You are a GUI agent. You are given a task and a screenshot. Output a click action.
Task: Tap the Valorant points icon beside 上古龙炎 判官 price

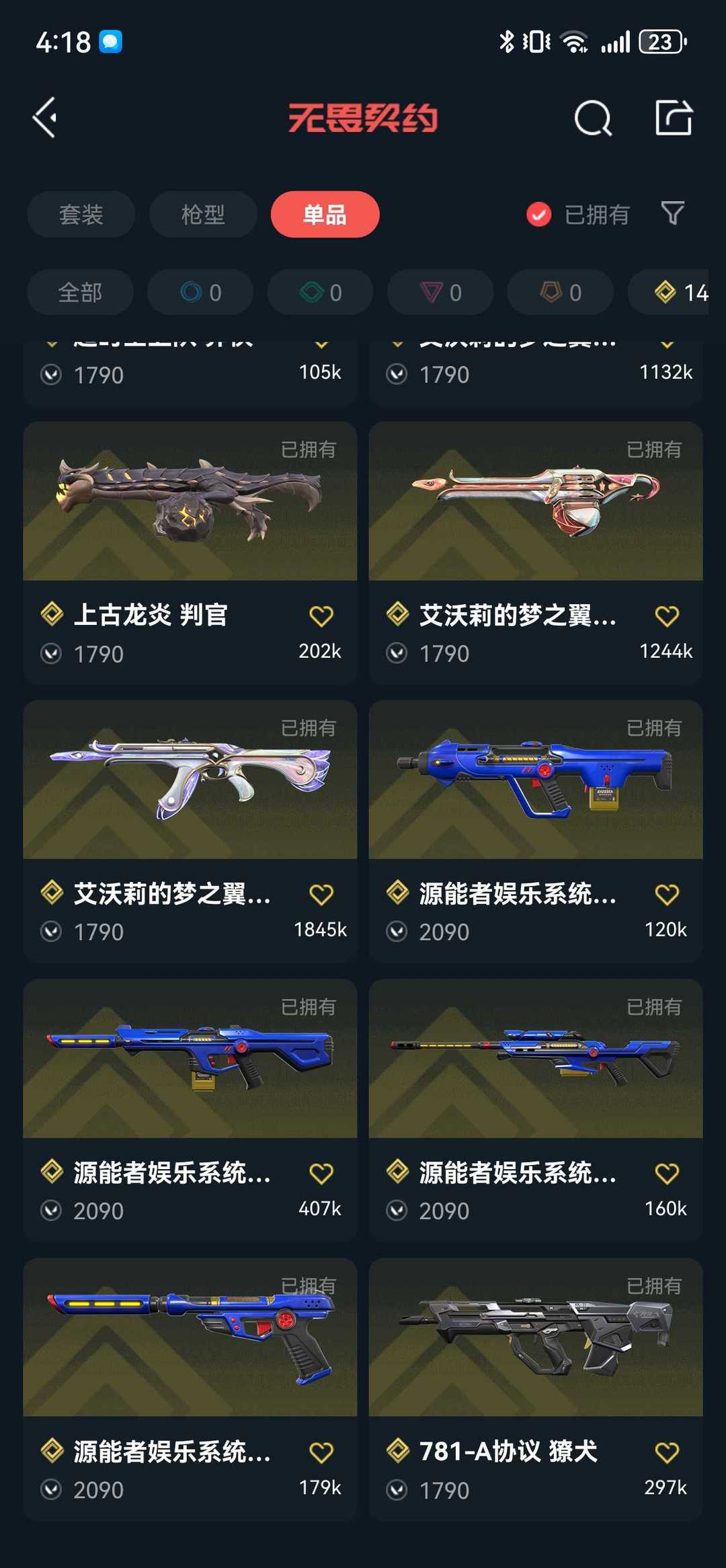click(52, 653)
